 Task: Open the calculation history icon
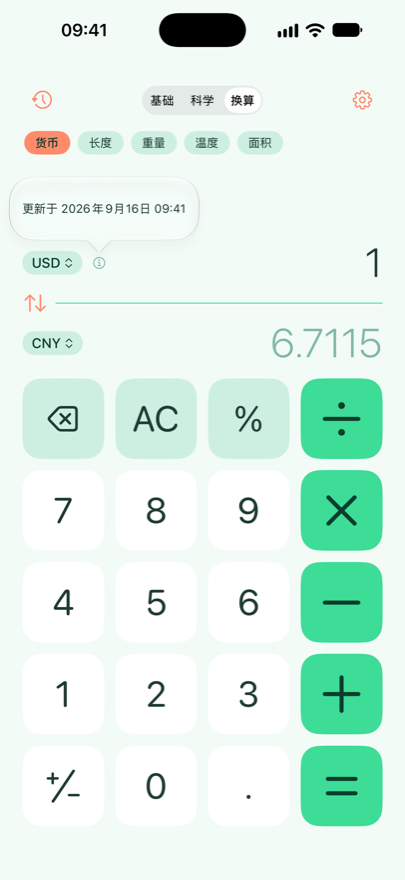point(42,100)
